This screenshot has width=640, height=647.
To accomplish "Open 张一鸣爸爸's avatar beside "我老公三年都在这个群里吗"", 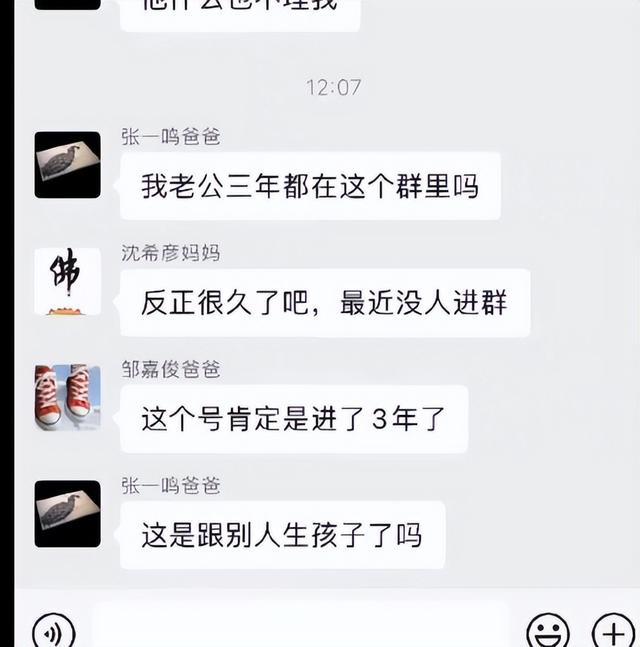I will tap(67, 165).
